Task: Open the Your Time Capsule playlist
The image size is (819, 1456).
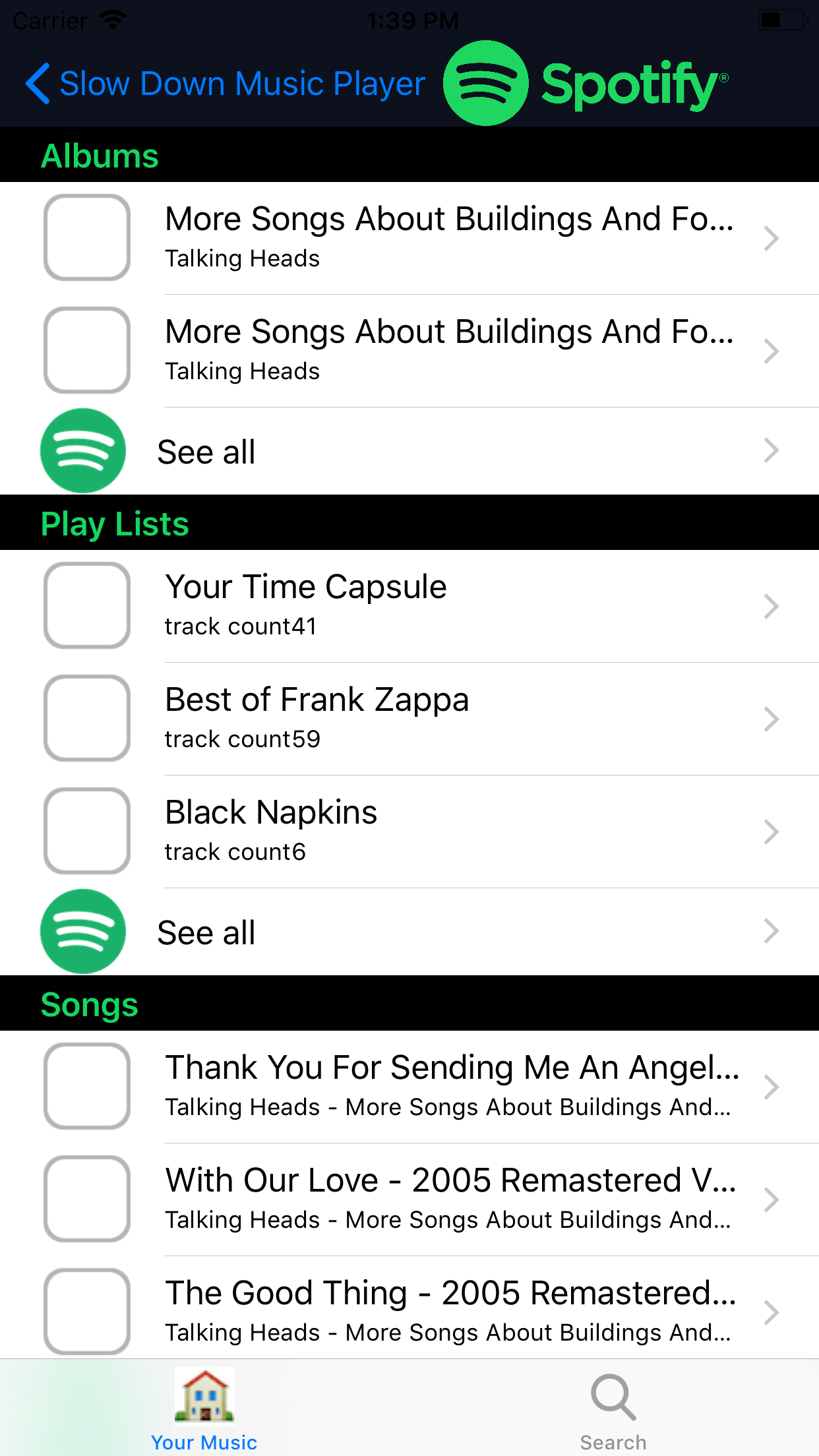Action: click(x=409, y=605)
